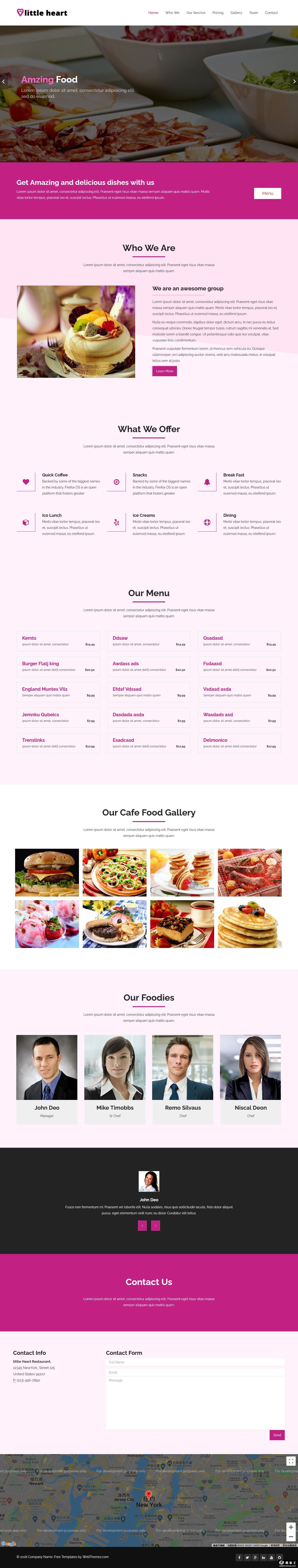Go to the Team section

tap(253, 13)
